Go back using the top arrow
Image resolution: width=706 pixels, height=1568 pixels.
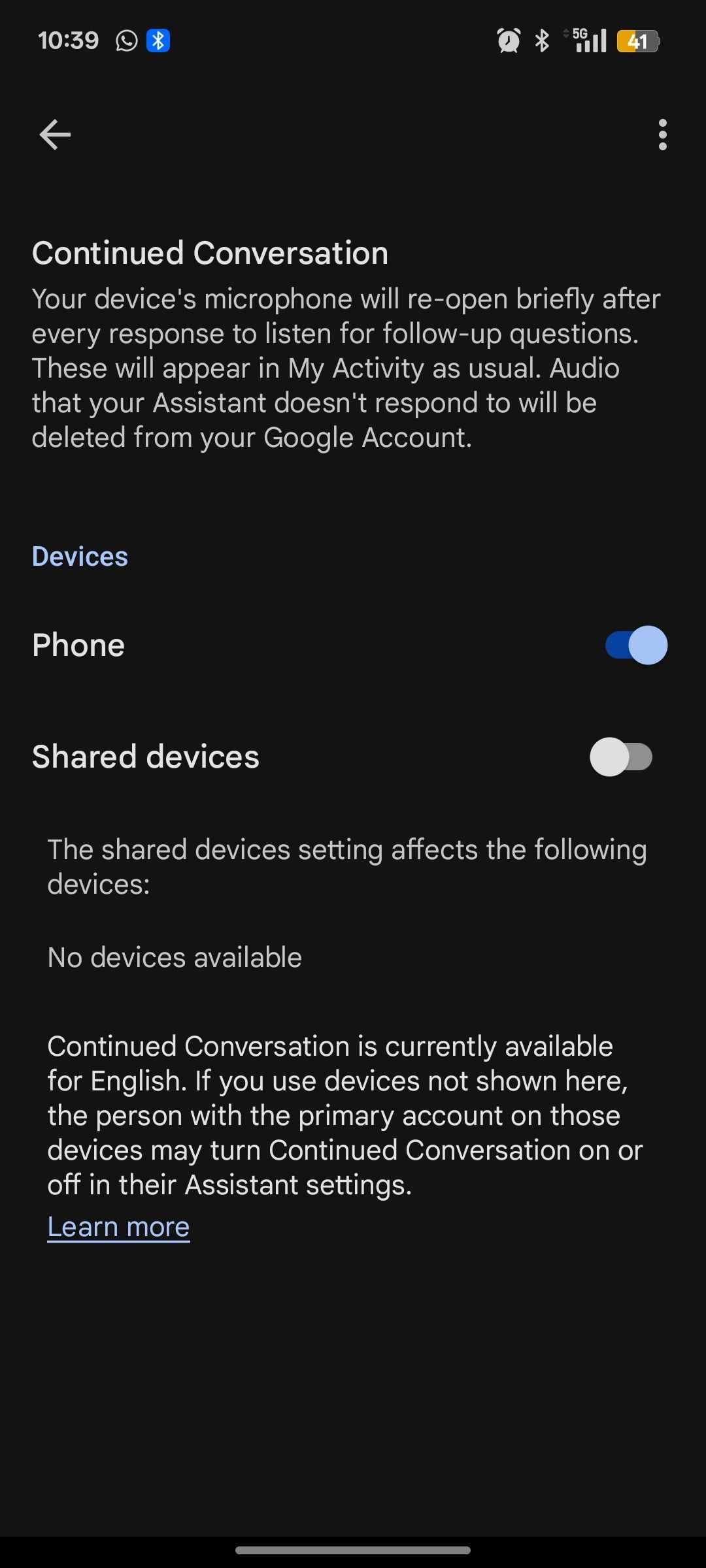(x=55, y=135)
